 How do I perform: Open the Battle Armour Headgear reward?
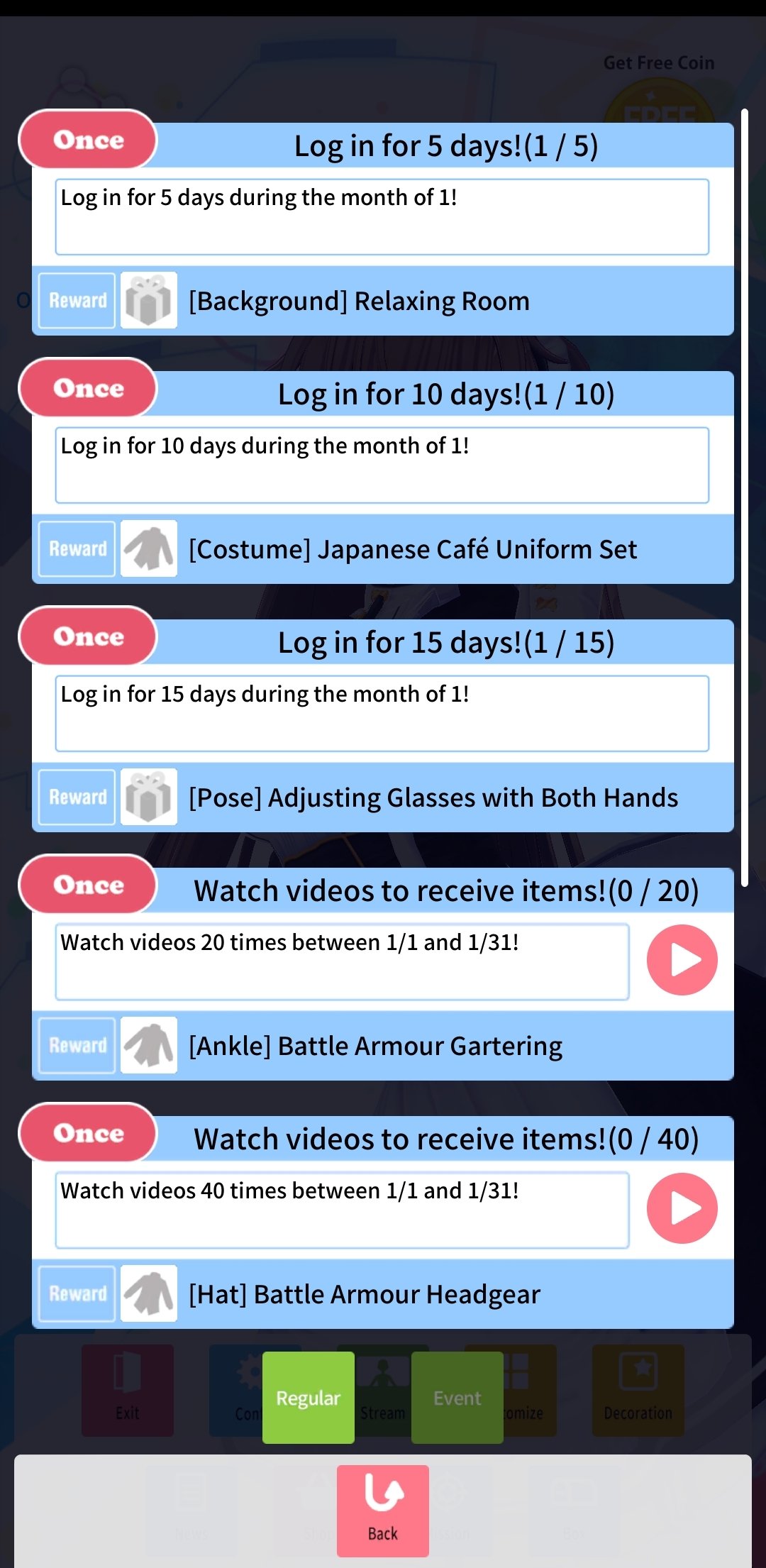(383, 1294)
